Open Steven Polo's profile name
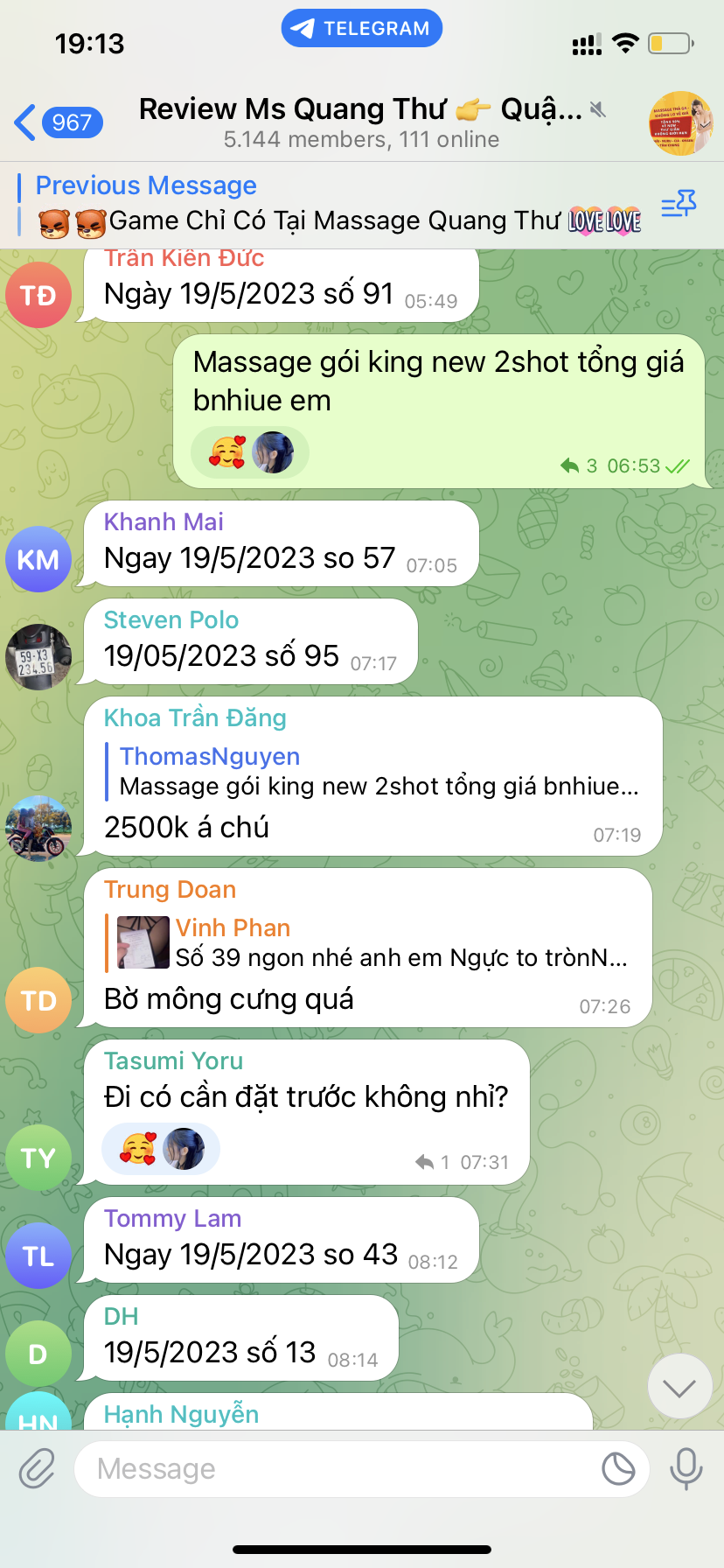 pos(171,619)
